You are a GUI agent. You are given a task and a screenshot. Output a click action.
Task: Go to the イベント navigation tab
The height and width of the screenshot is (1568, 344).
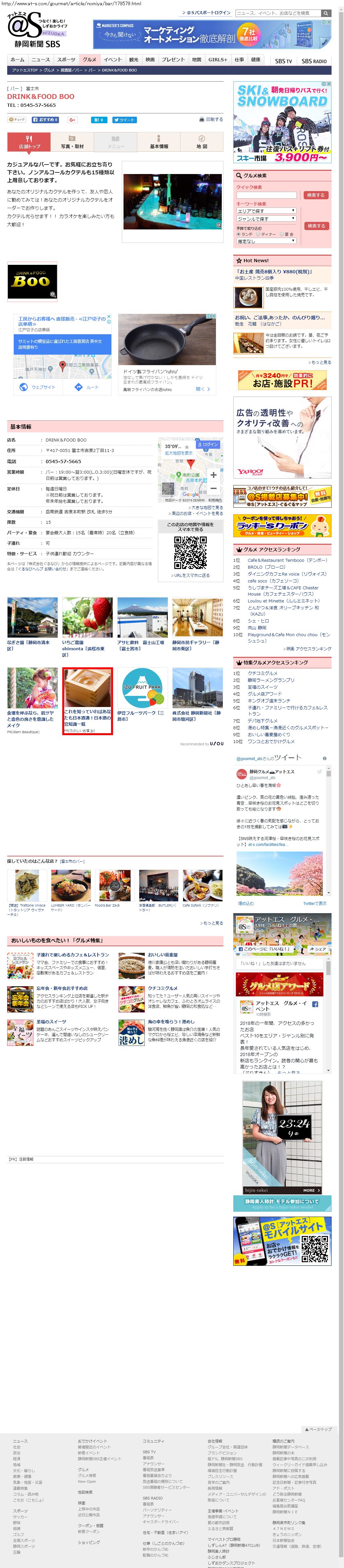pyautogui.click(x=112, y=60)
